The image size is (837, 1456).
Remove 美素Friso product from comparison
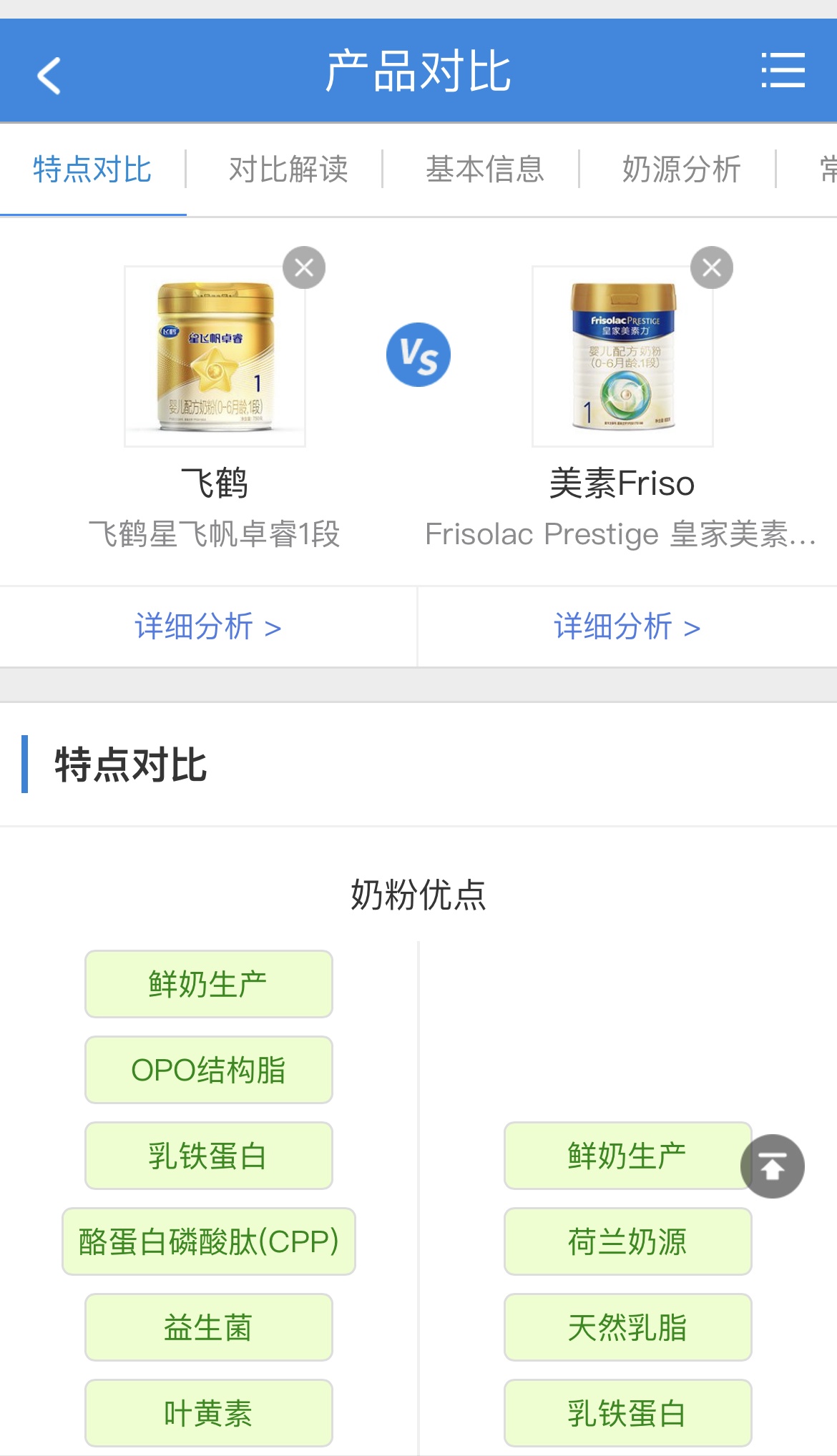click(x=712, y=267)
